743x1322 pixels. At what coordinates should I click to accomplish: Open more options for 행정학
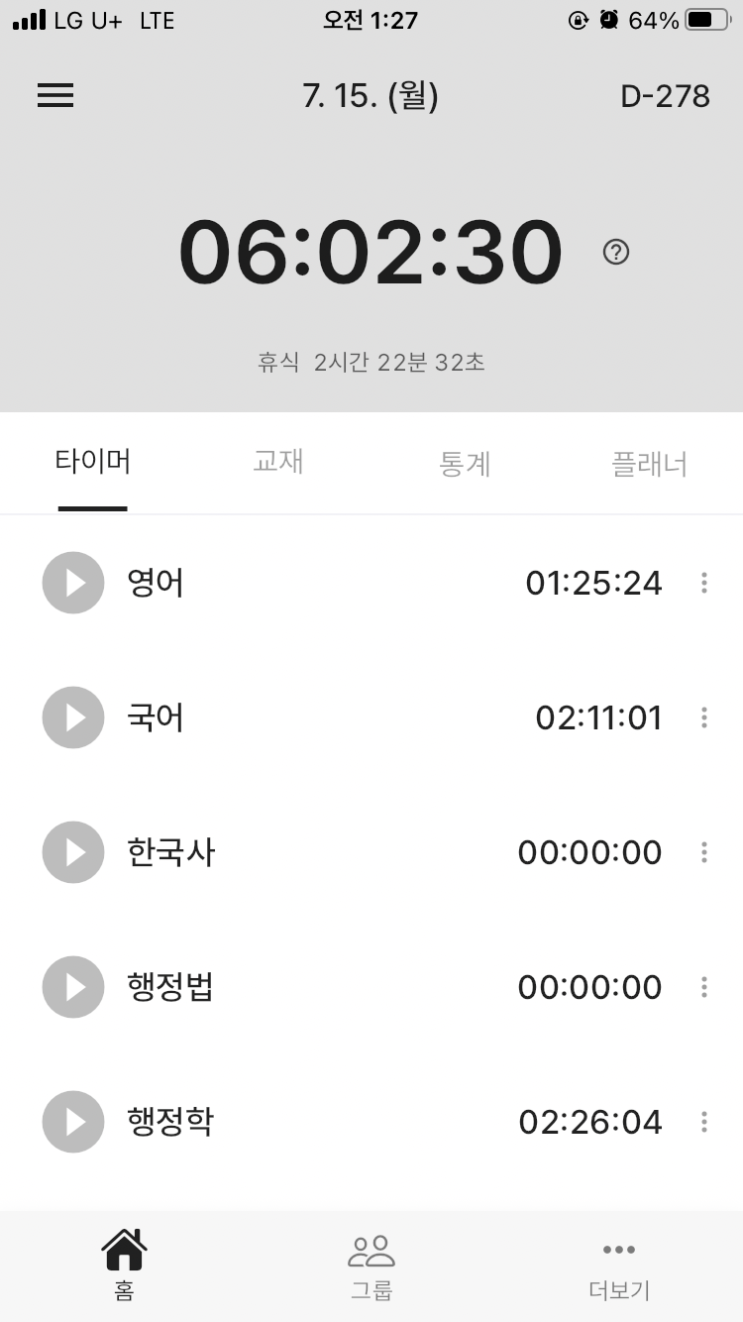tap(704, 1122)
